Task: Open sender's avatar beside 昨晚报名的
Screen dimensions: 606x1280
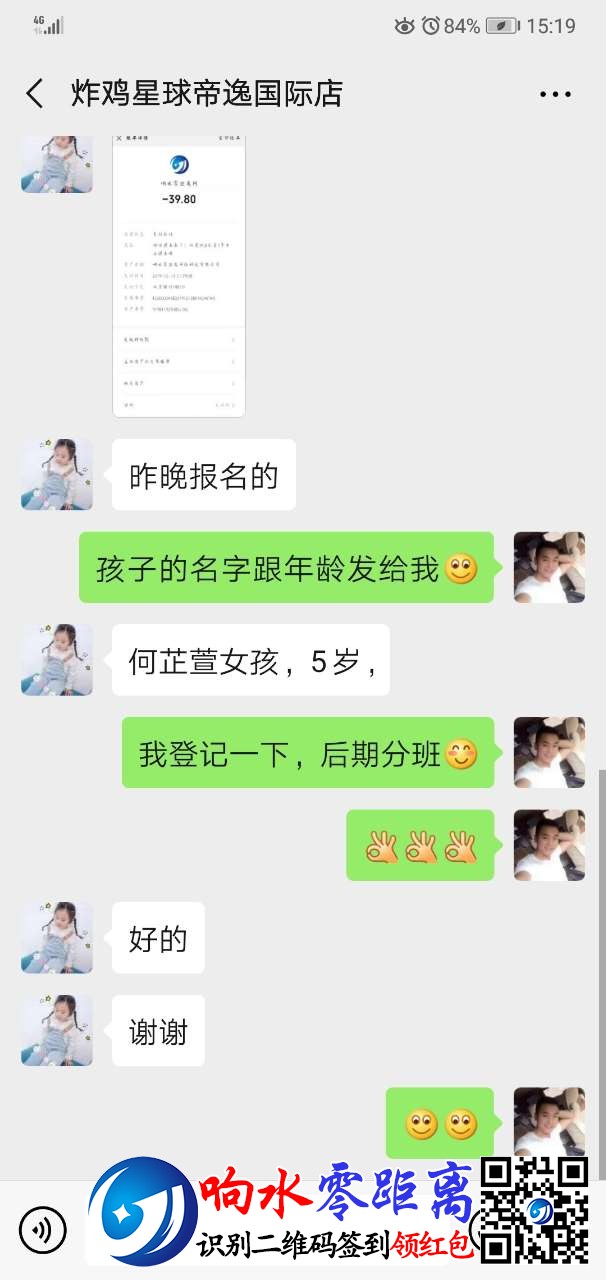Action: pyautogui.click(x=57, y=474)
